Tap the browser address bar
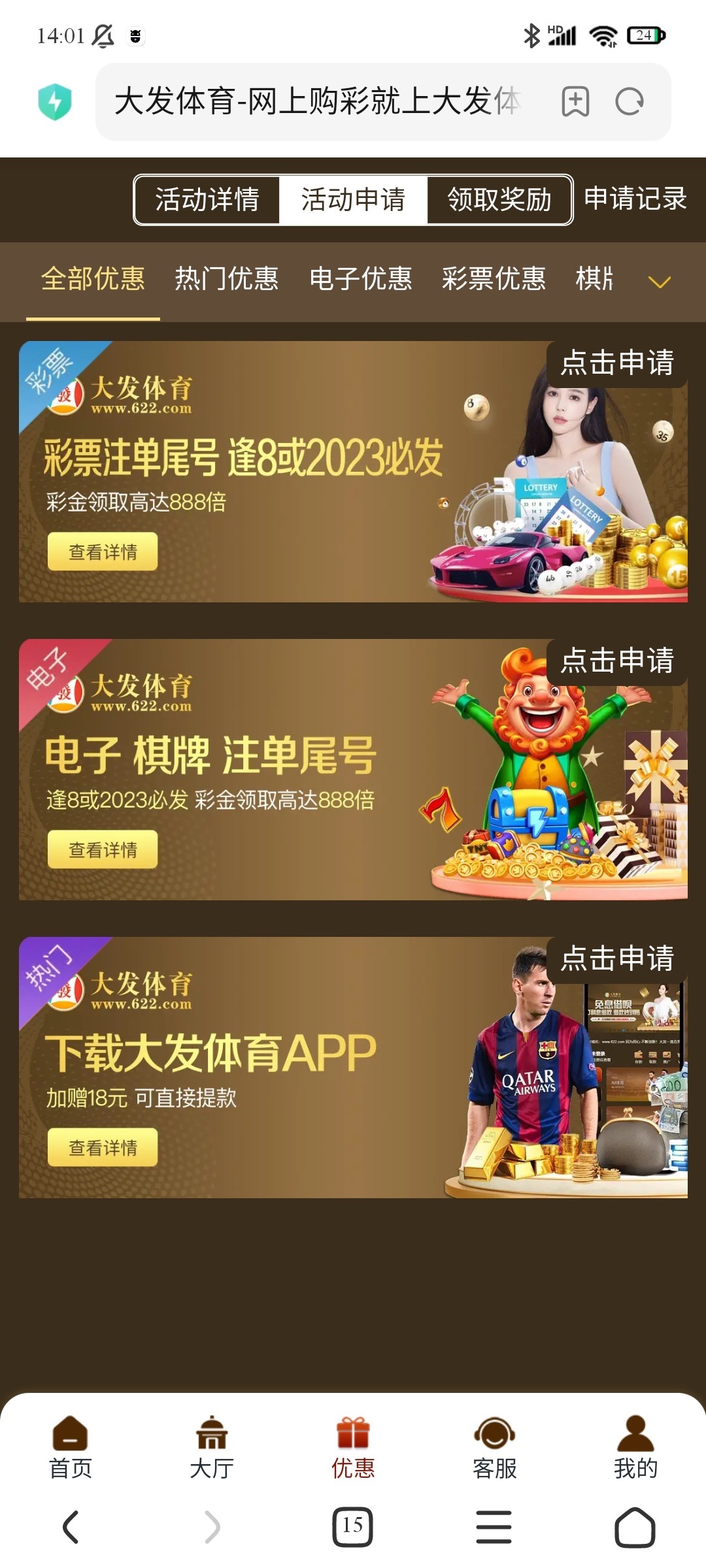The height and width of the screenshot is (1568, 706). [x=317, y=102]
